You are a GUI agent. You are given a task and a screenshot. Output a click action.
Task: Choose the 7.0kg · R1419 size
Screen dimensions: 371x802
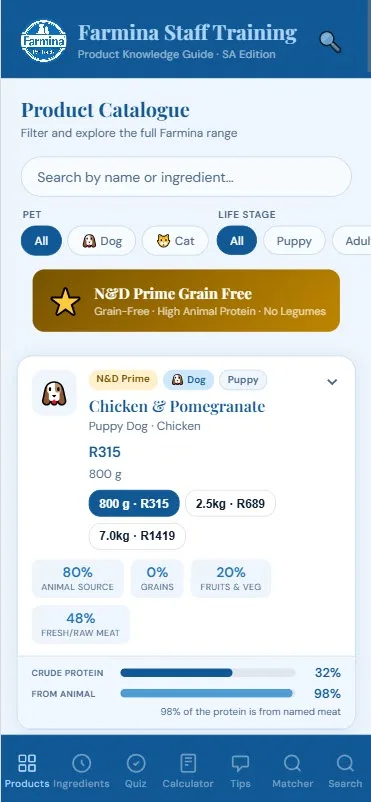137,537
